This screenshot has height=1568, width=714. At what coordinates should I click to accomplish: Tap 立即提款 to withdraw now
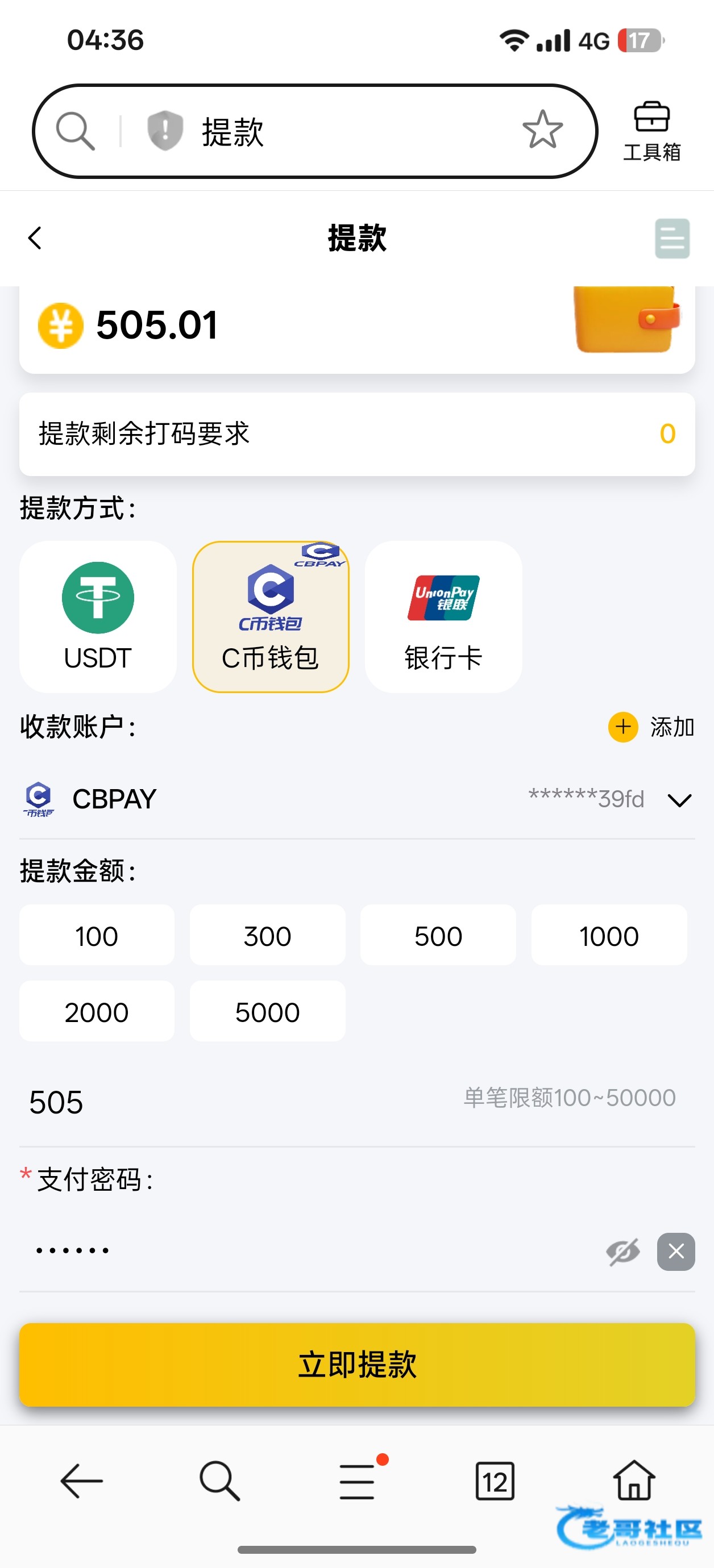coord(357,1364)
